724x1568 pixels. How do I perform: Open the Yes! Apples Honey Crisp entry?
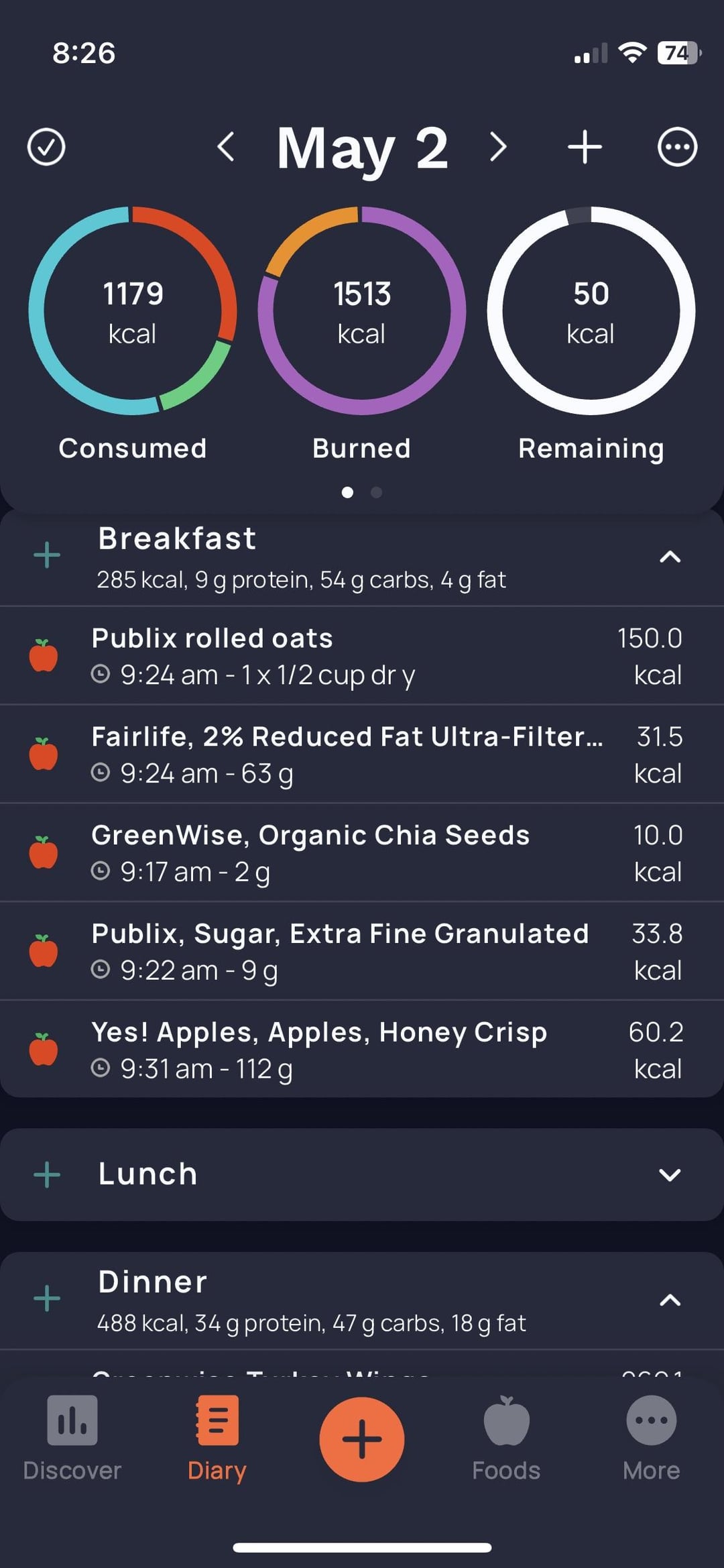tap(362, 1050)
